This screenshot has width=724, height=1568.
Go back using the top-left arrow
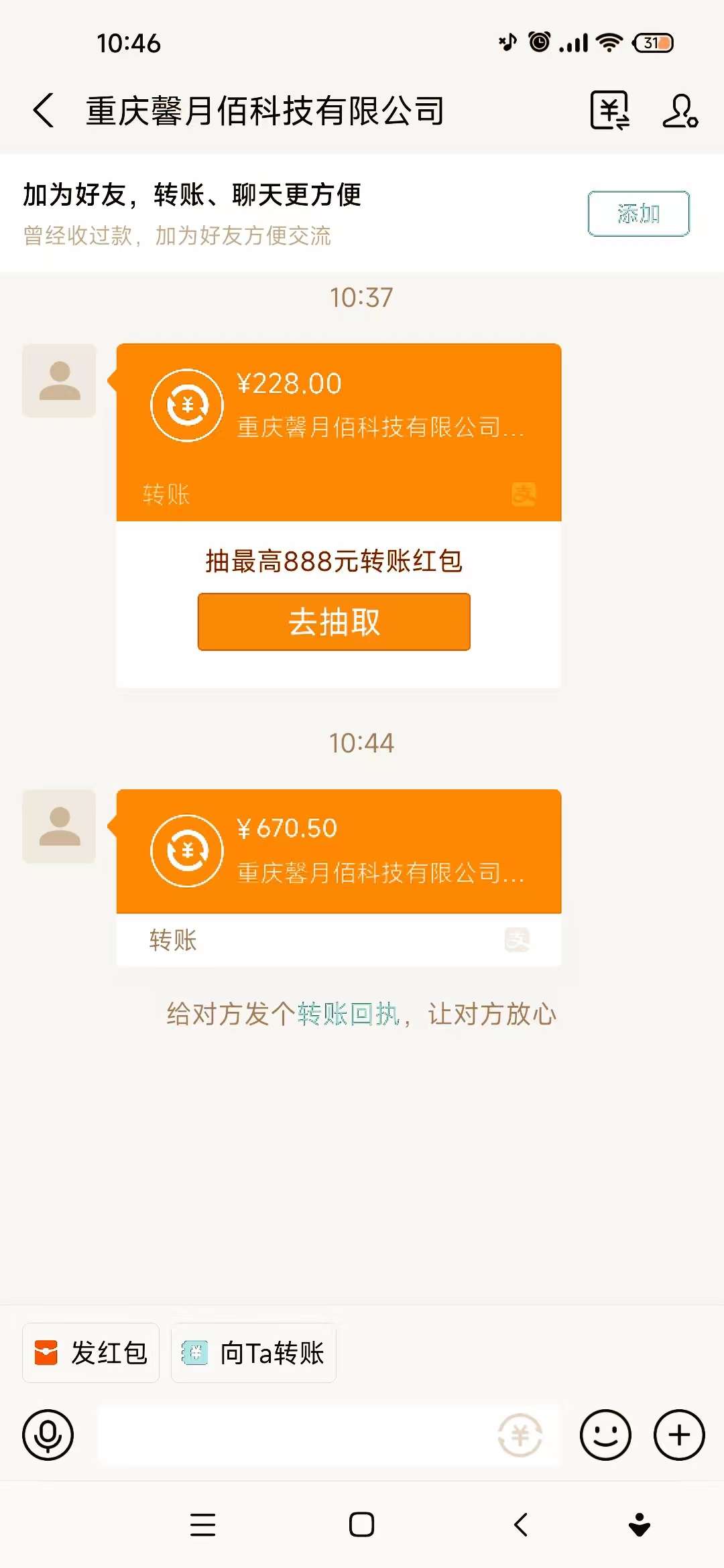(44, 111)
